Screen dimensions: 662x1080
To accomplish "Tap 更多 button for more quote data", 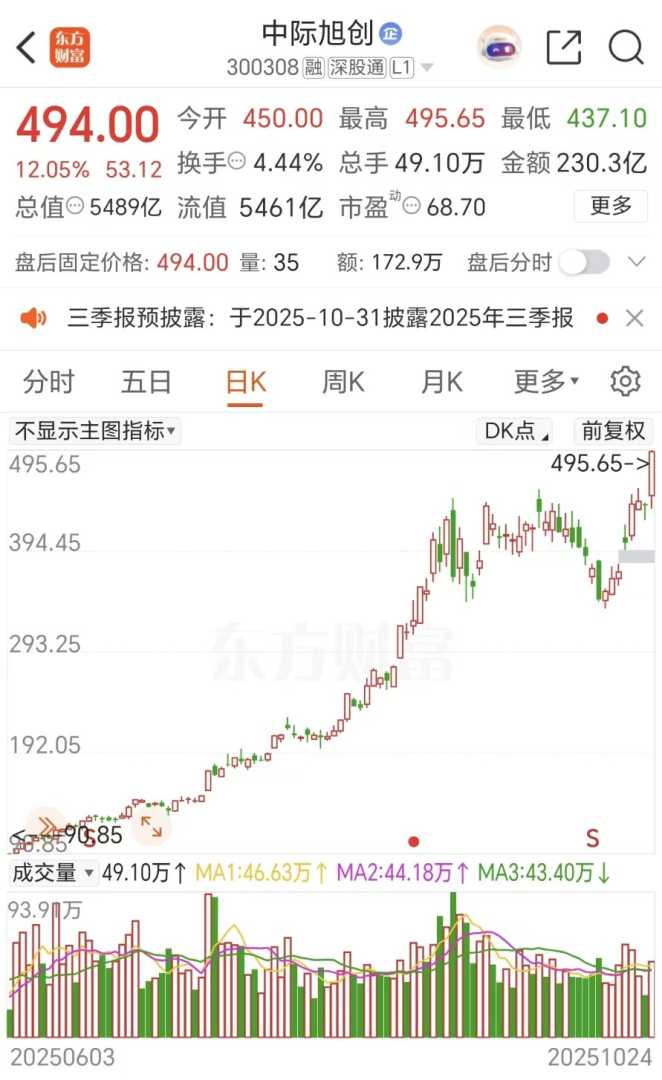I will pyautogui.click(x=610, y=206).
